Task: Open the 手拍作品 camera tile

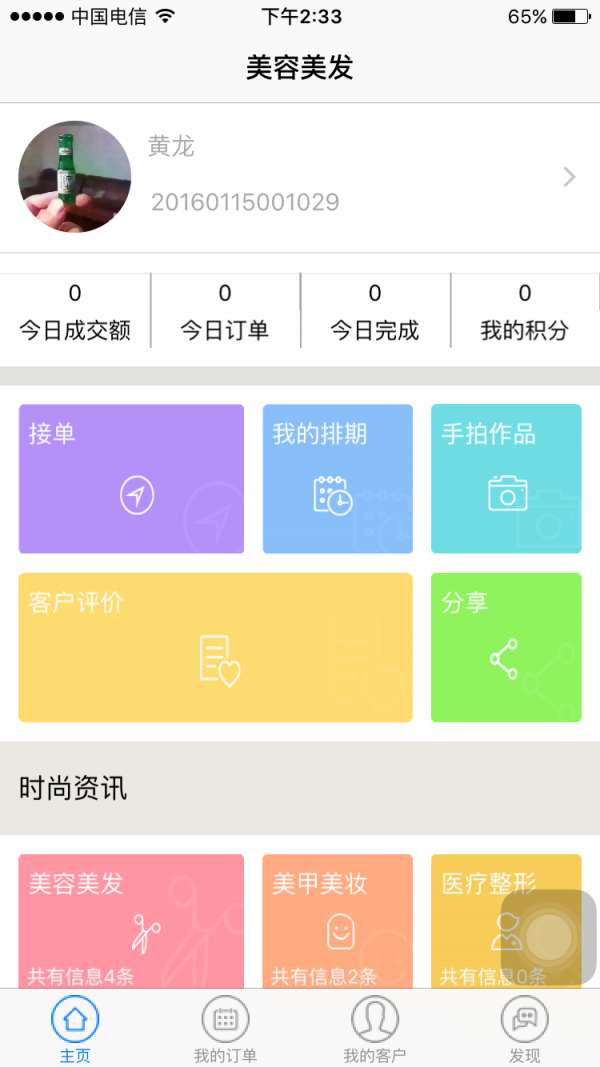Action: coord(506,479)
